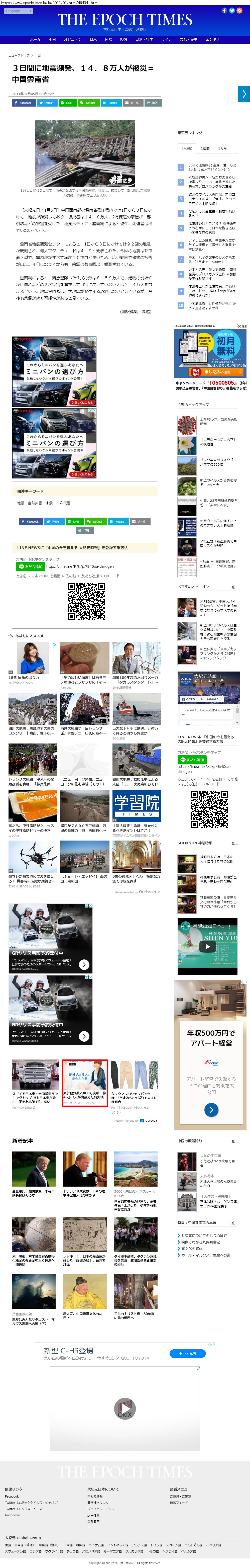
Task: Tap the green 友だち追加 LINE button
Action: click(30, 566)
